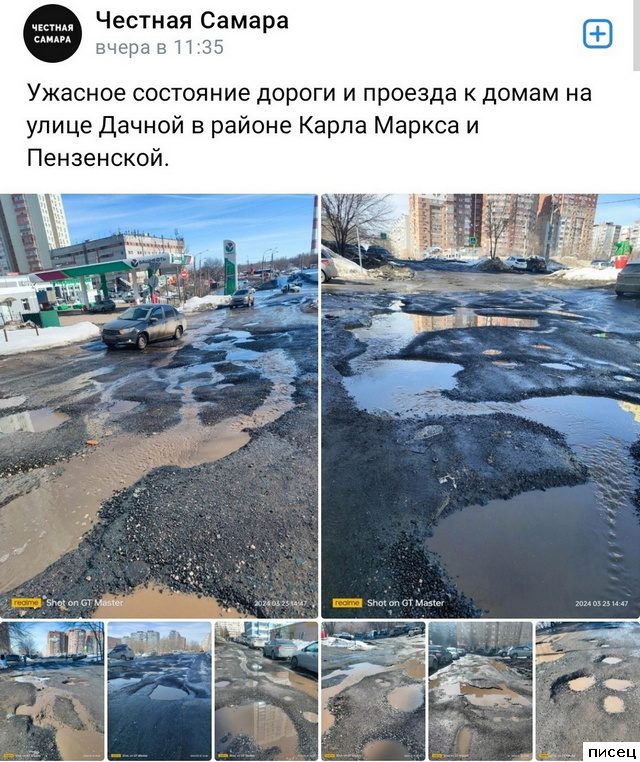Screen dimensions: 640x762
Task: Open the third small photo with building reflection
Action: click(266, 690)
